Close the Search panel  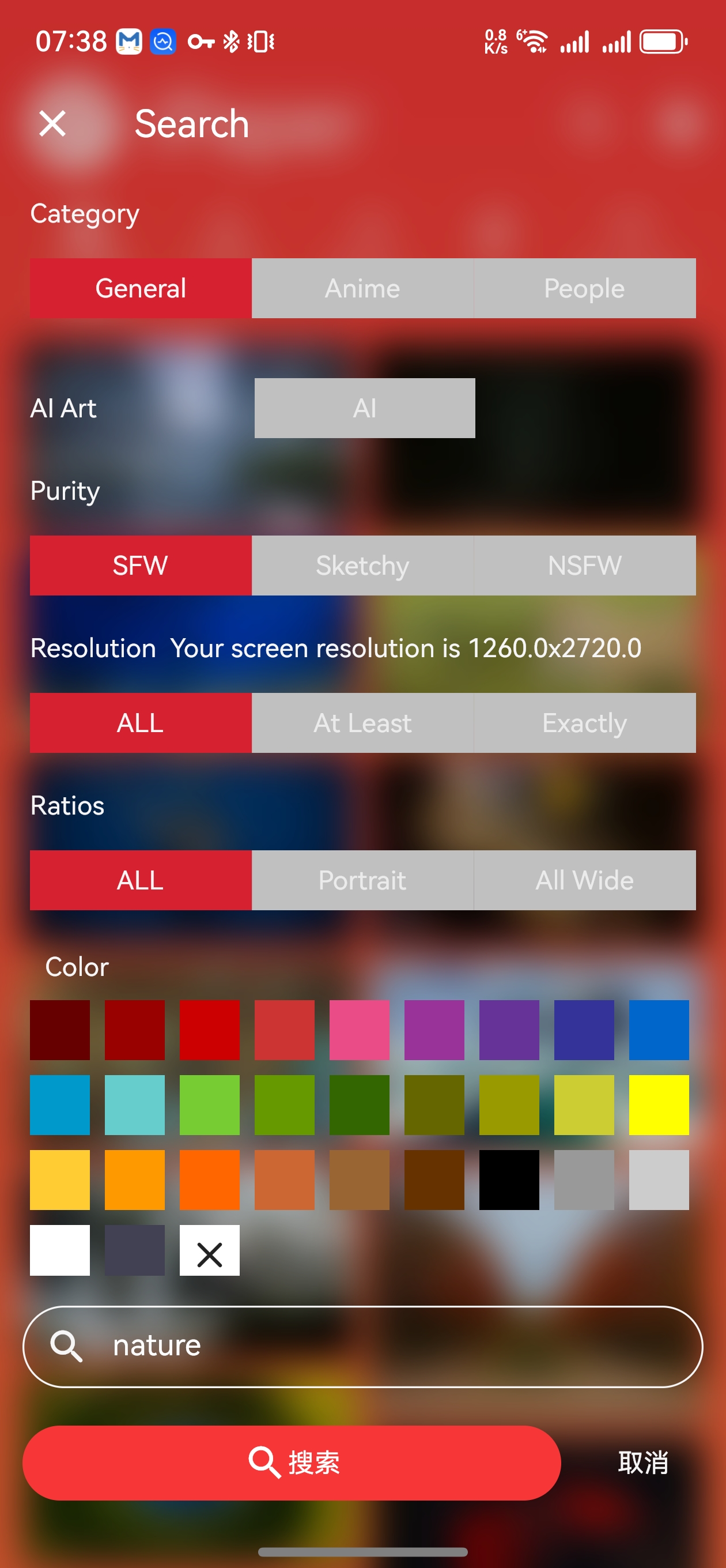(x=52, y=123)
